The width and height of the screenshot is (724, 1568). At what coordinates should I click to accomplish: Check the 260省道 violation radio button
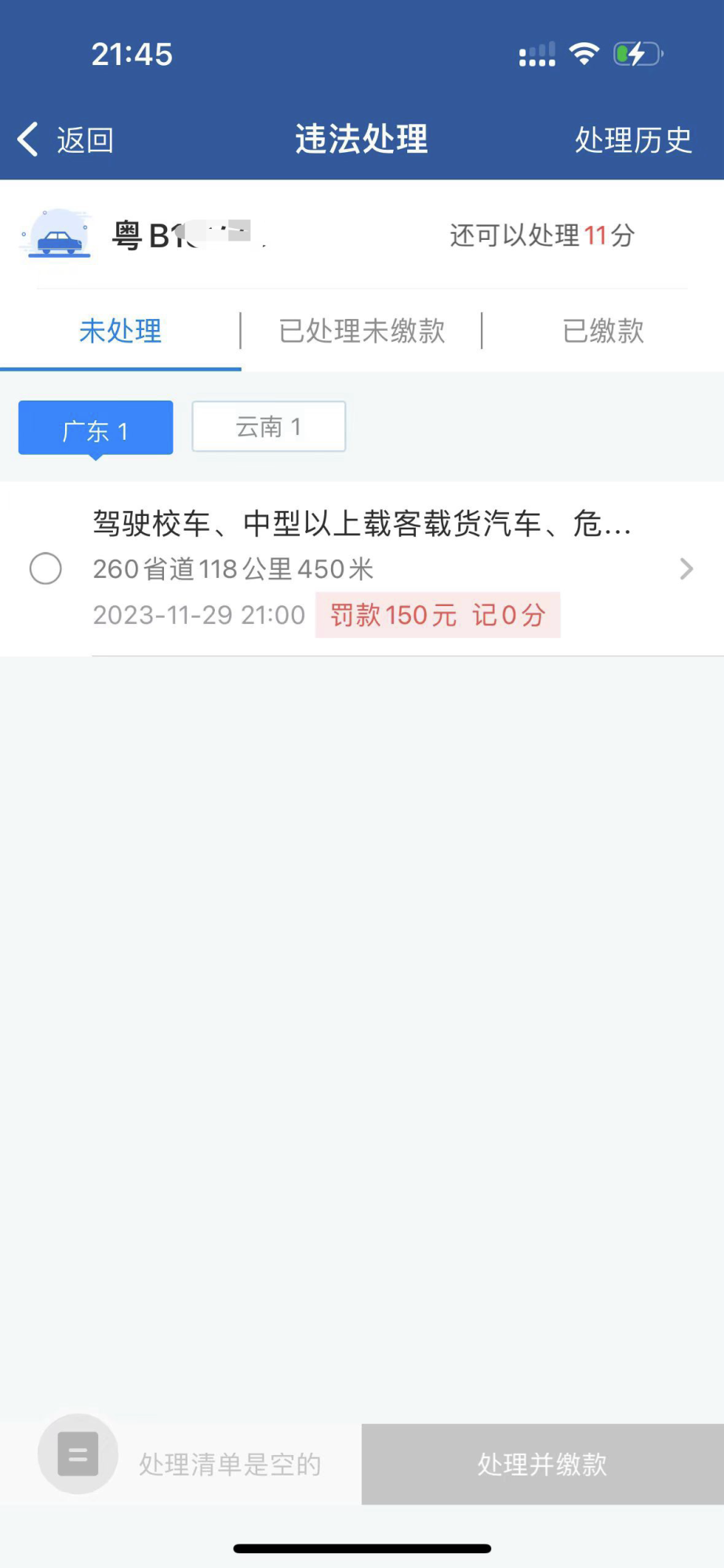tap(45, 568)
